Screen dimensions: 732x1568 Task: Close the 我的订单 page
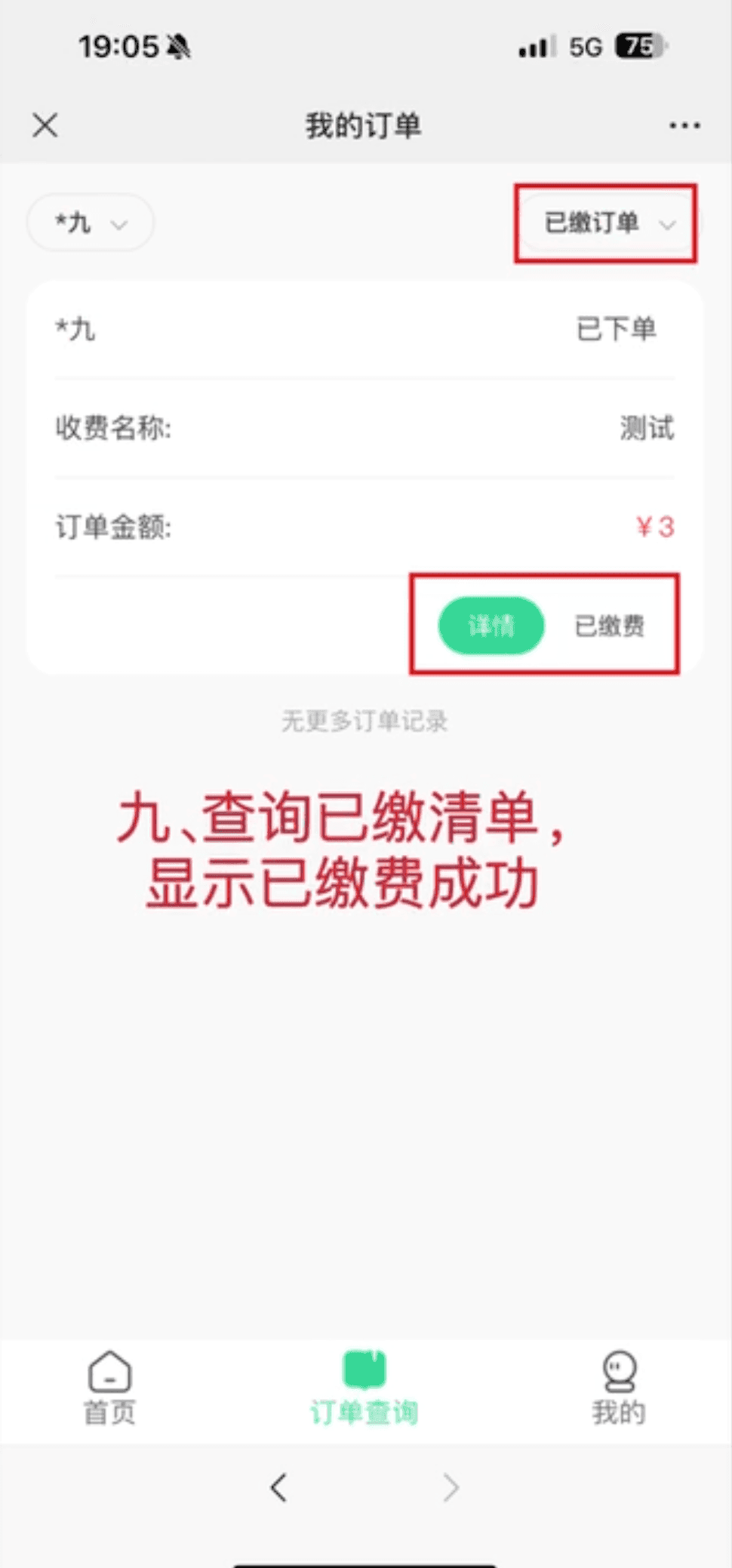tap(45, 125)
